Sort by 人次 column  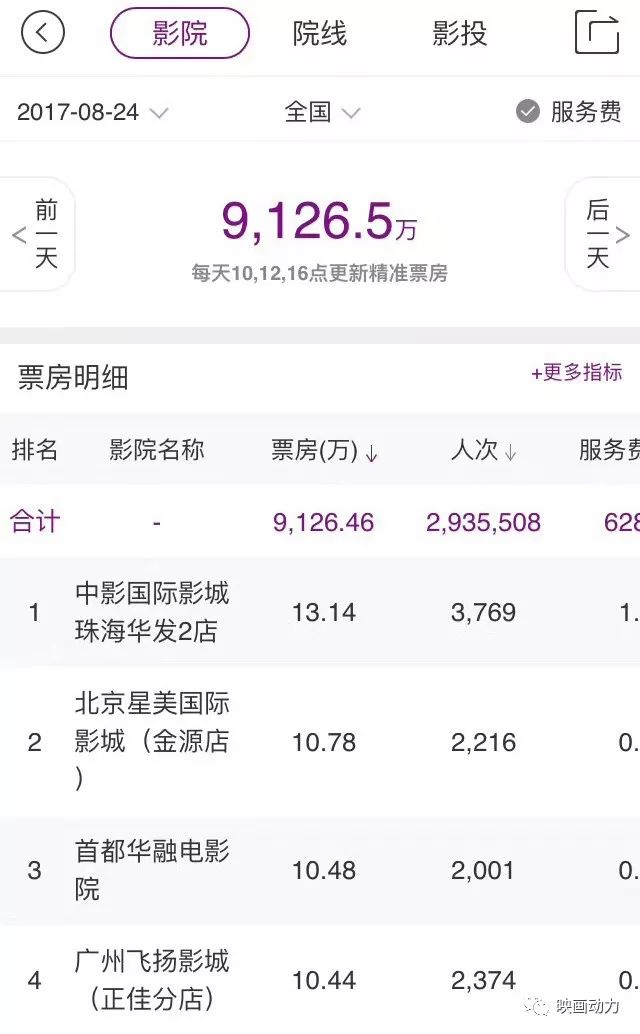[x=484, y=451]
